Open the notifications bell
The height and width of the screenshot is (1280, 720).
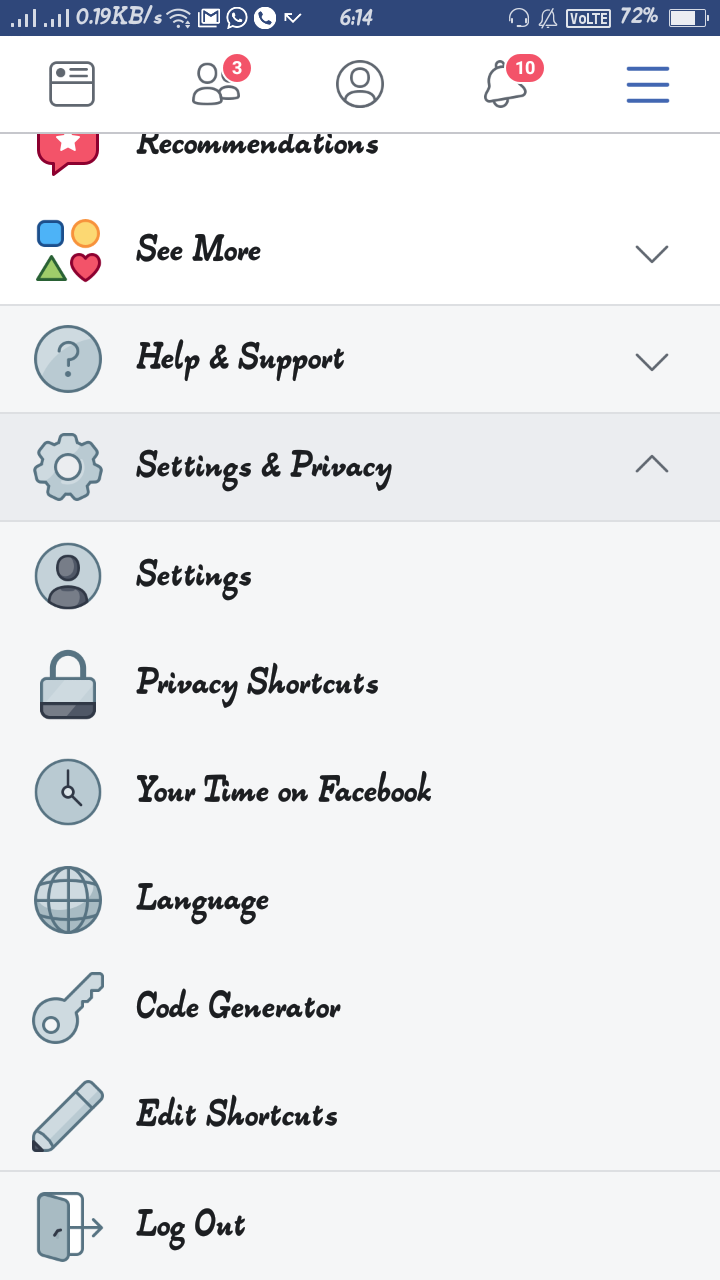(x=504, y=84)
